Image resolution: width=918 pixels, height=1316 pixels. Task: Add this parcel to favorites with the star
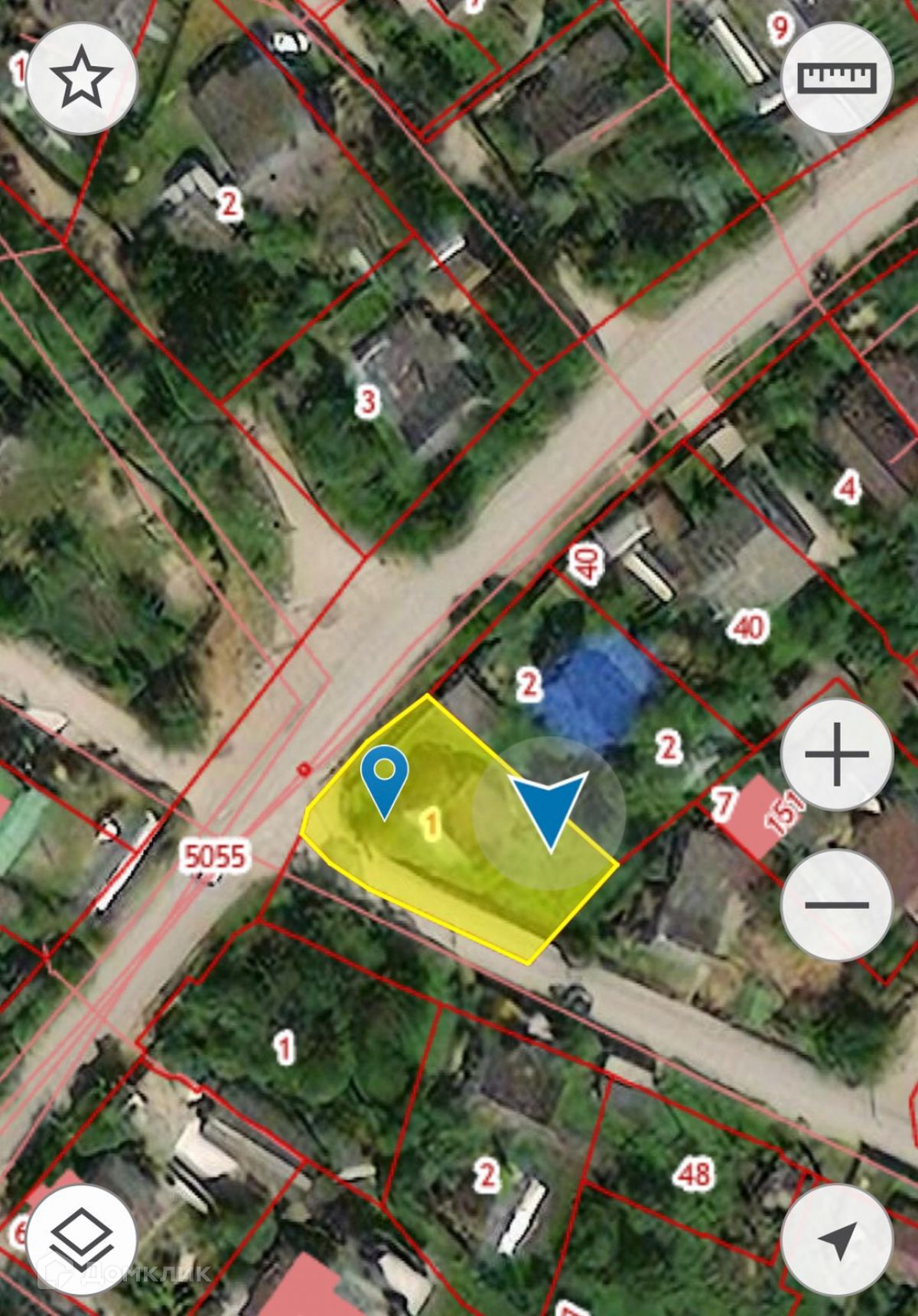pyautogui.click(x=82, y=78)
